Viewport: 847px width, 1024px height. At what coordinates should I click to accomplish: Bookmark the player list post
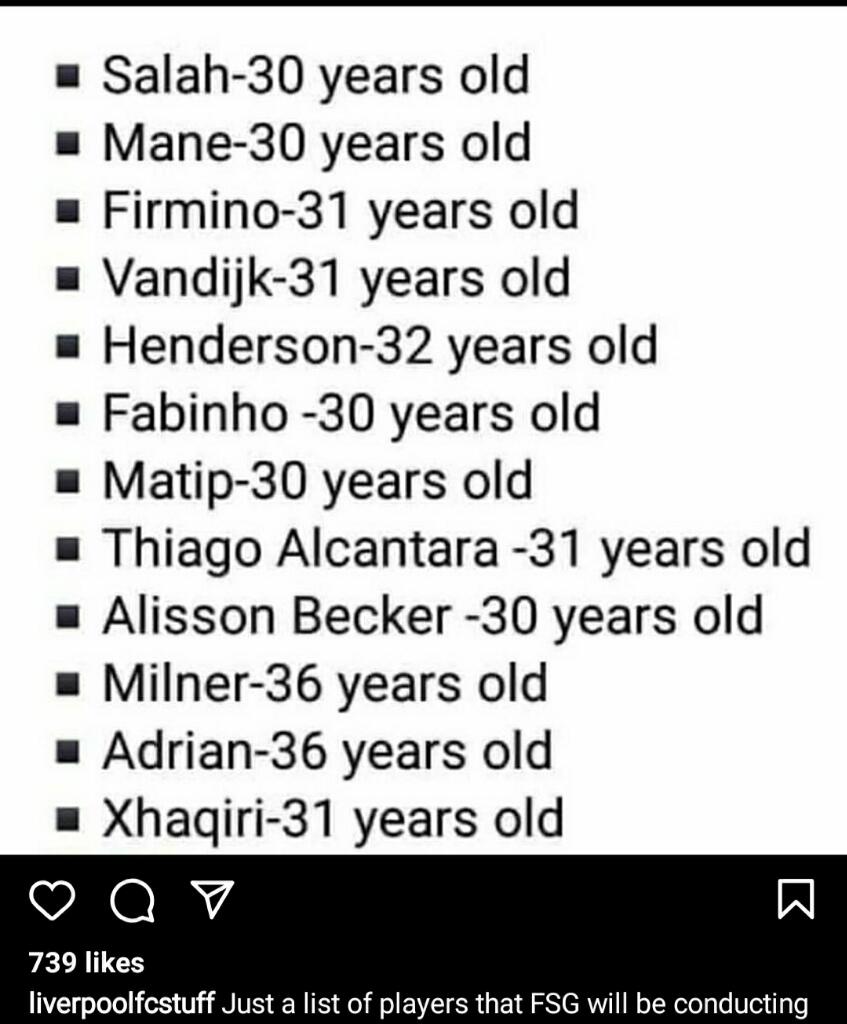pyautogui.click(x=795, y=900)
